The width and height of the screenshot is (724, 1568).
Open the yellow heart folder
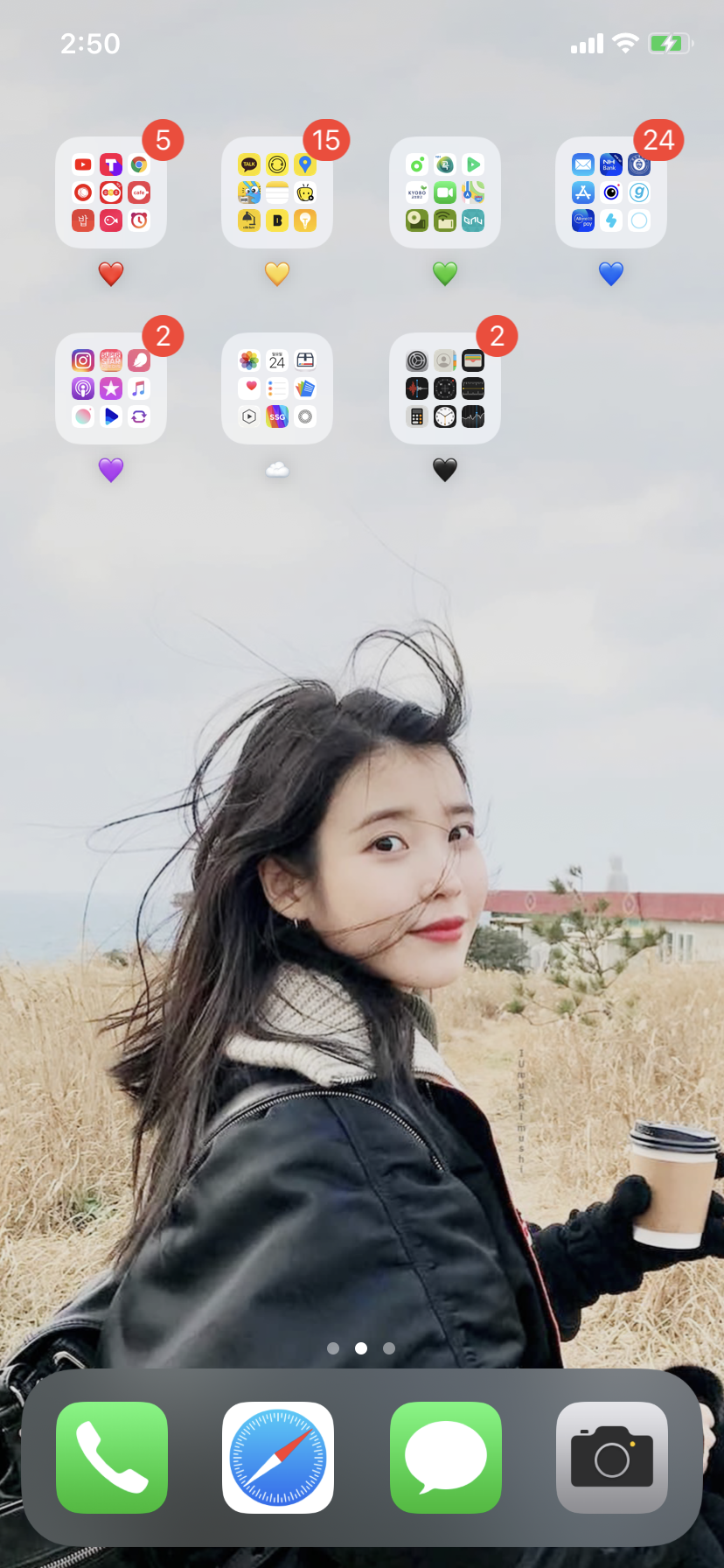pyautogui.click(x=277, y=192)
